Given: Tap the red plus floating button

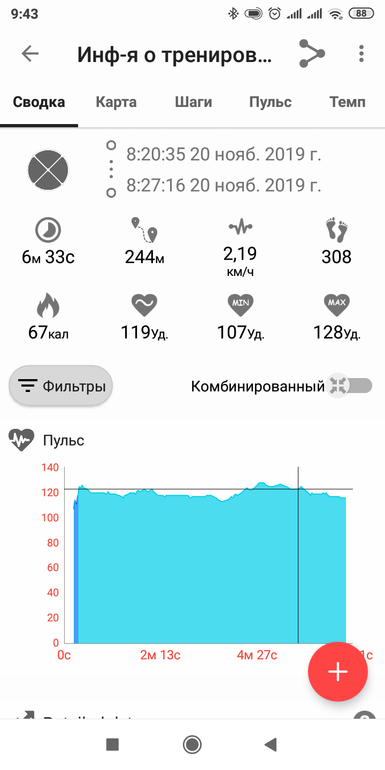Looking at the screenshot, I should [x=338, y=672].
